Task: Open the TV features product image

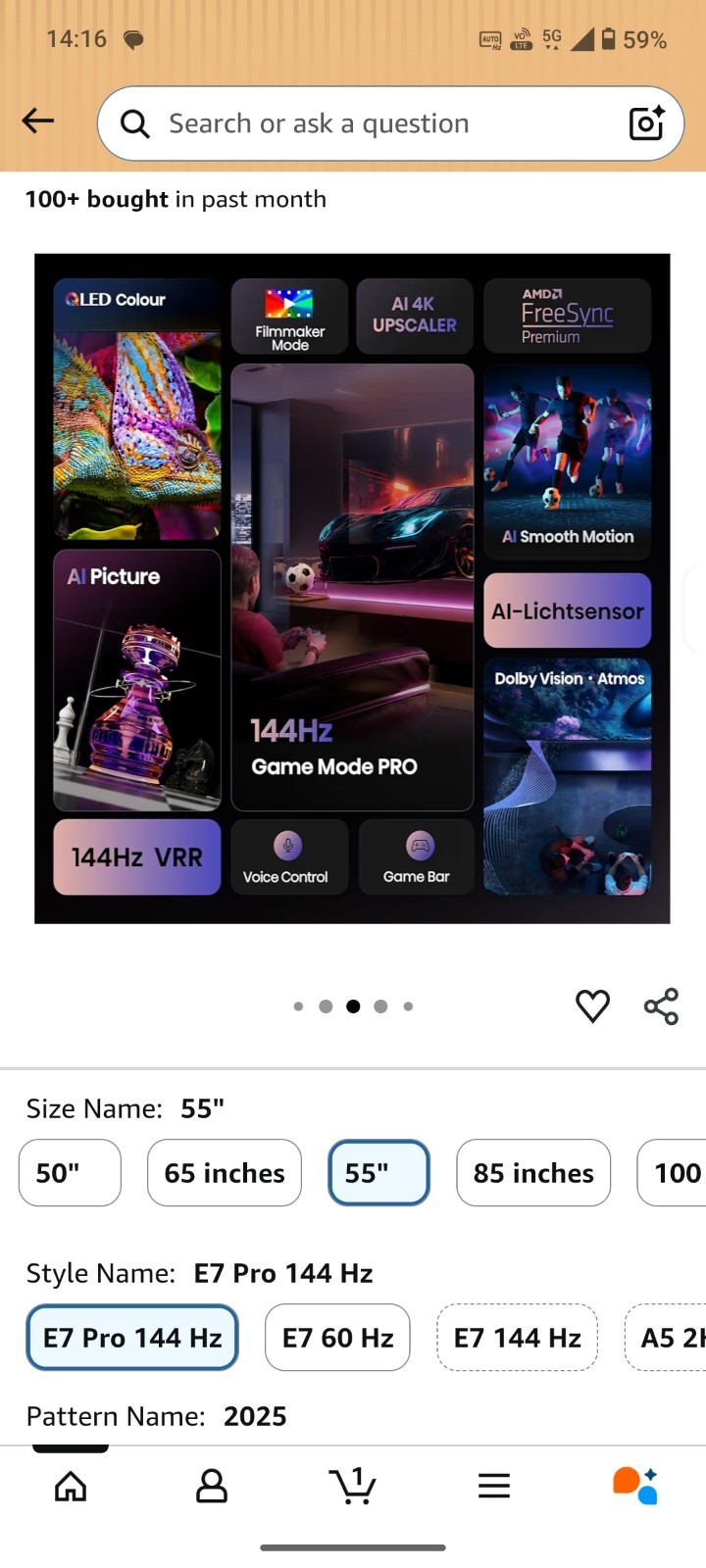Action: tap(352, 588)
